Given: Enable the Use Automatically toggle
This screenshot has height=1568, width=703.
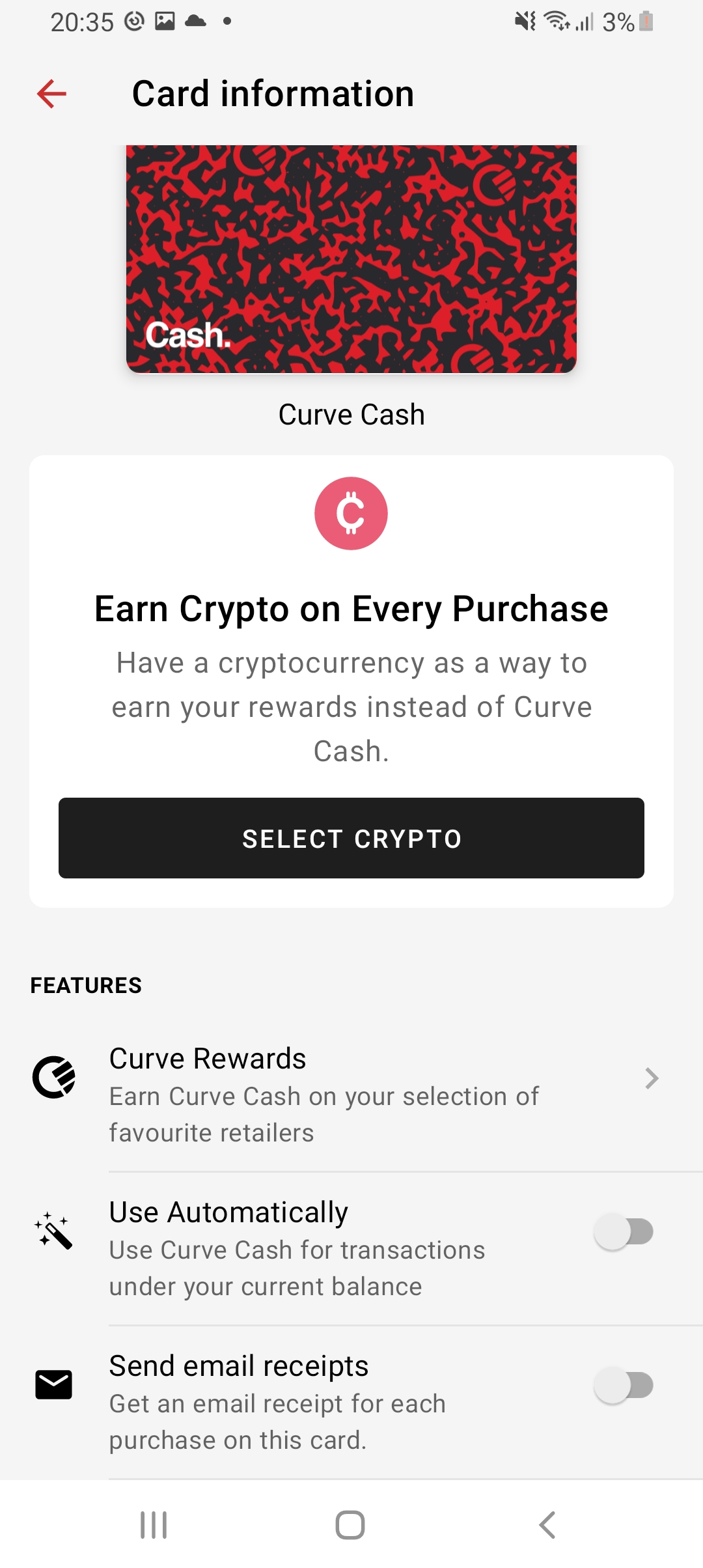Looking at the screenshot, I should (x=623, y=1231).
